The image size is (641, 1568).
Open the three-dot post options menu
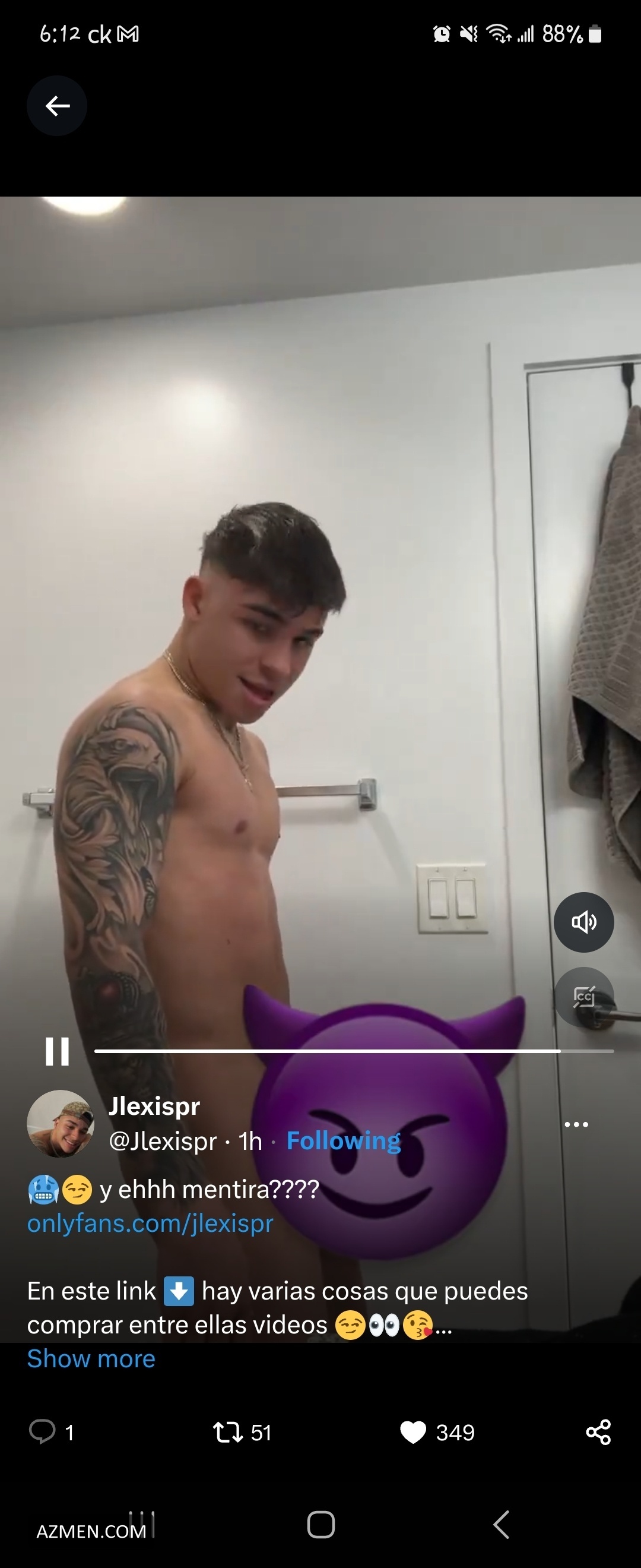[576, 1124]
